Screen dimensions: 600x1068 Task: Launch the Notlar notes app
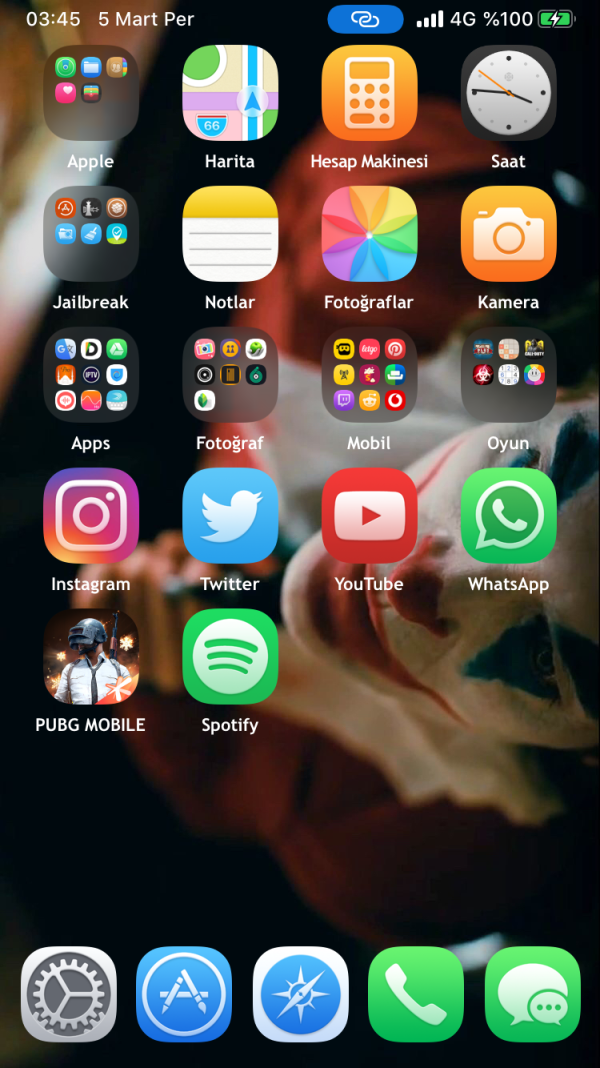230,234
